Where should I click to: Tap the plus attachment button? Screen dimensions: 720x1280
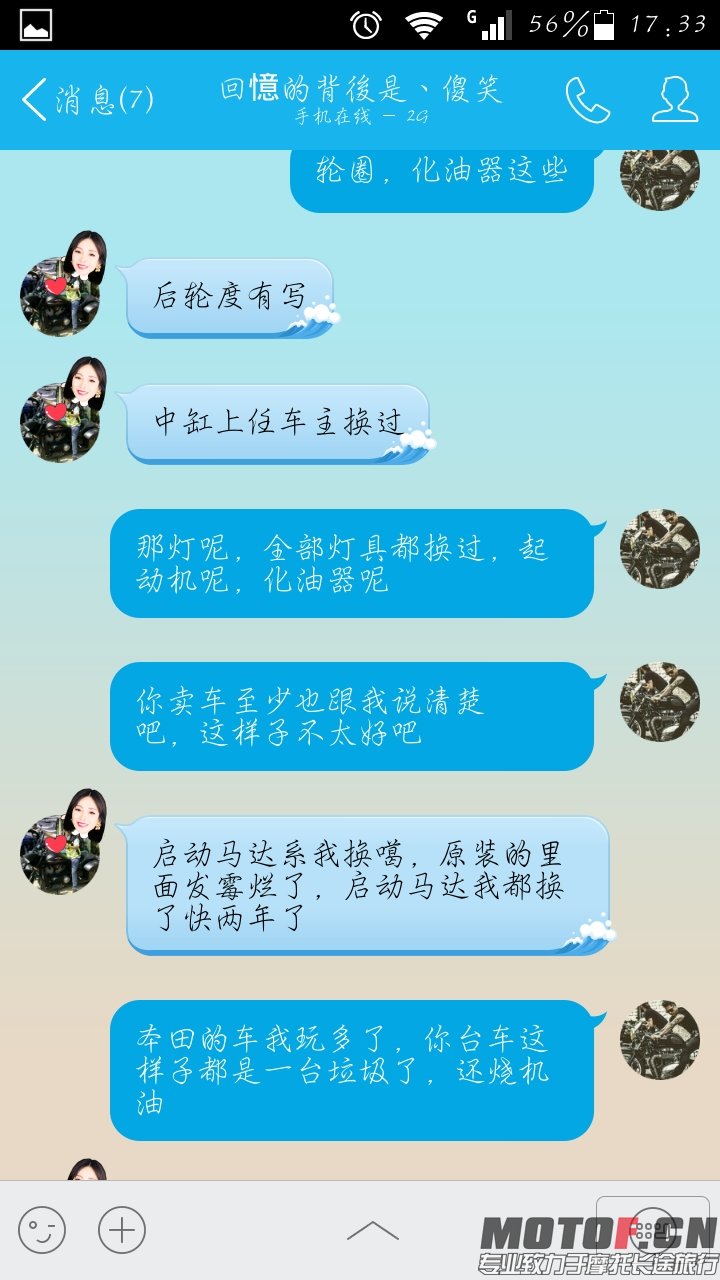point(122,1230)
